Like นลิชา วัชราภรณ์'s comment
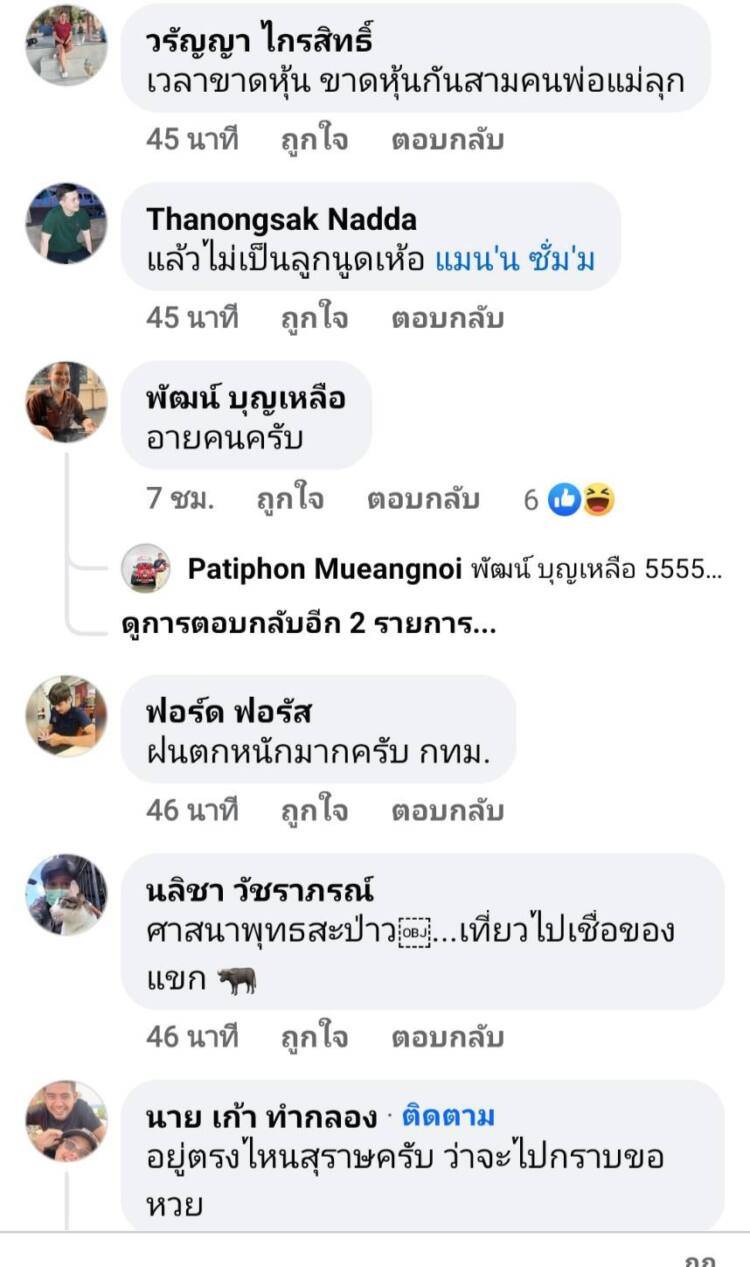Viewport: 750px width, 1267px height. coord(314,1037)
